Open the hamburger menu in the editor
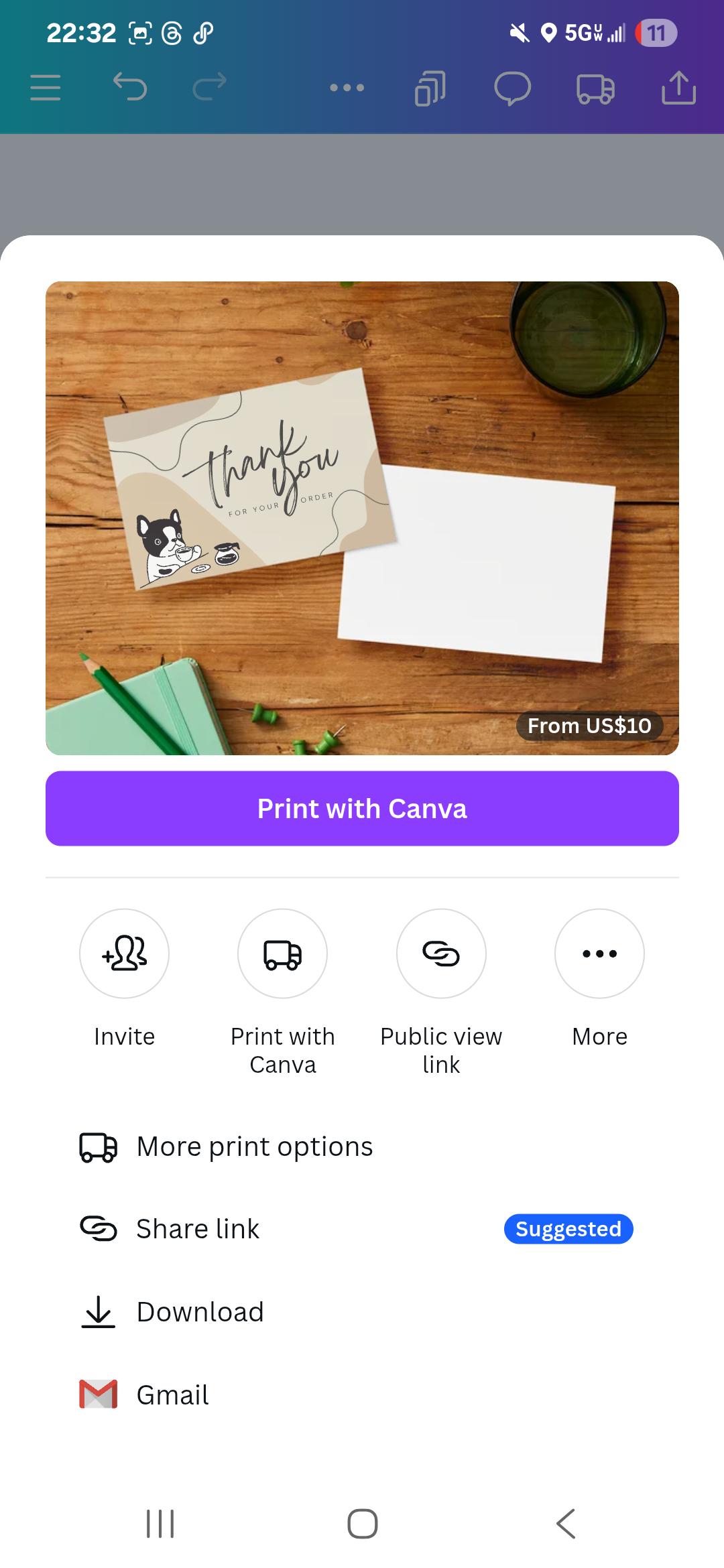The width and height of the screenshot is (724, 1568). click(46, 88)
